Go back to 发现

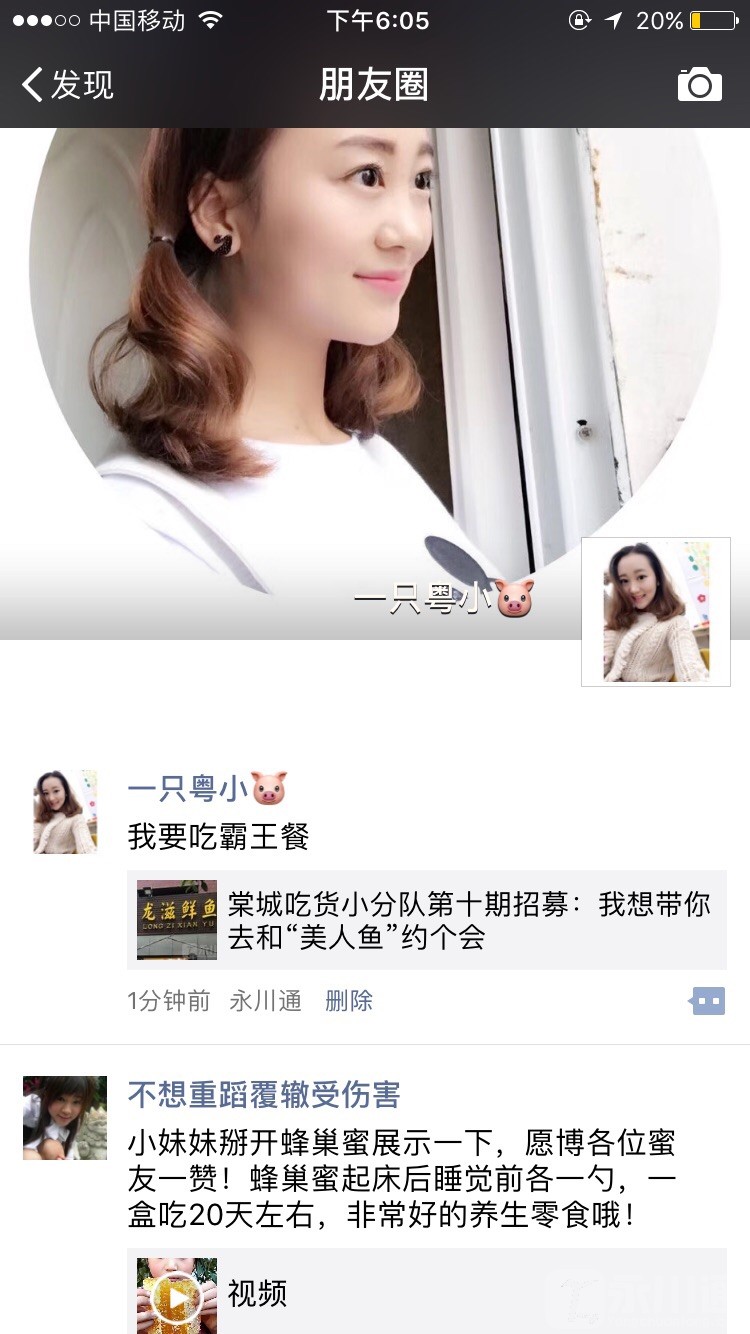[x=68, y=85]
